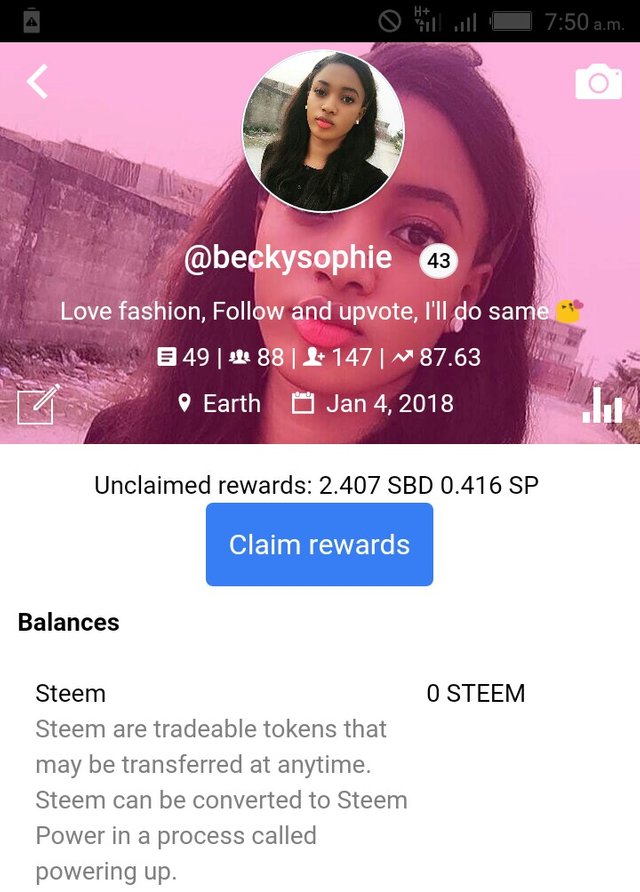Go back using the top-left arrow

tap(37, 81)
